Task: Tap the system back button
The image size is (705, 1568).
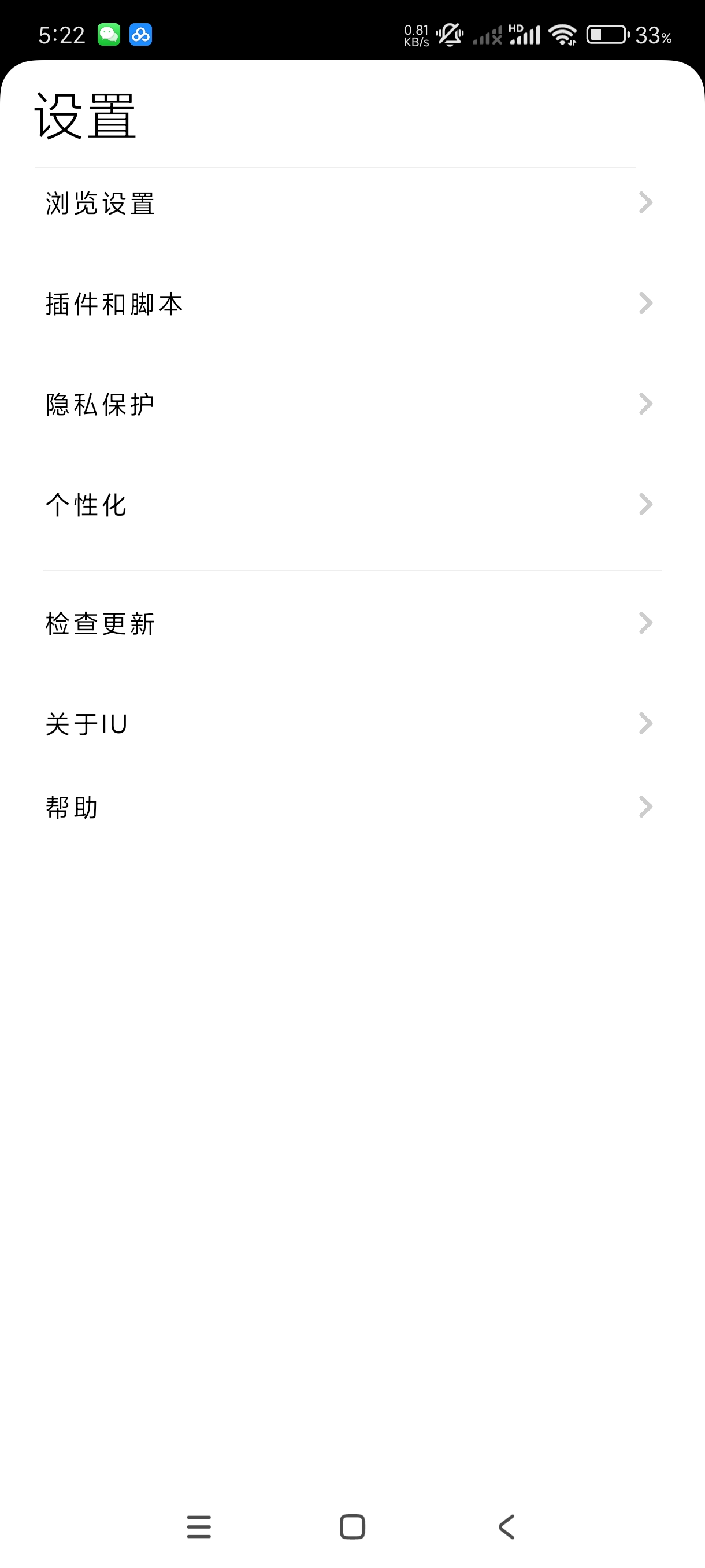Action: click(x=506, y=1526)
